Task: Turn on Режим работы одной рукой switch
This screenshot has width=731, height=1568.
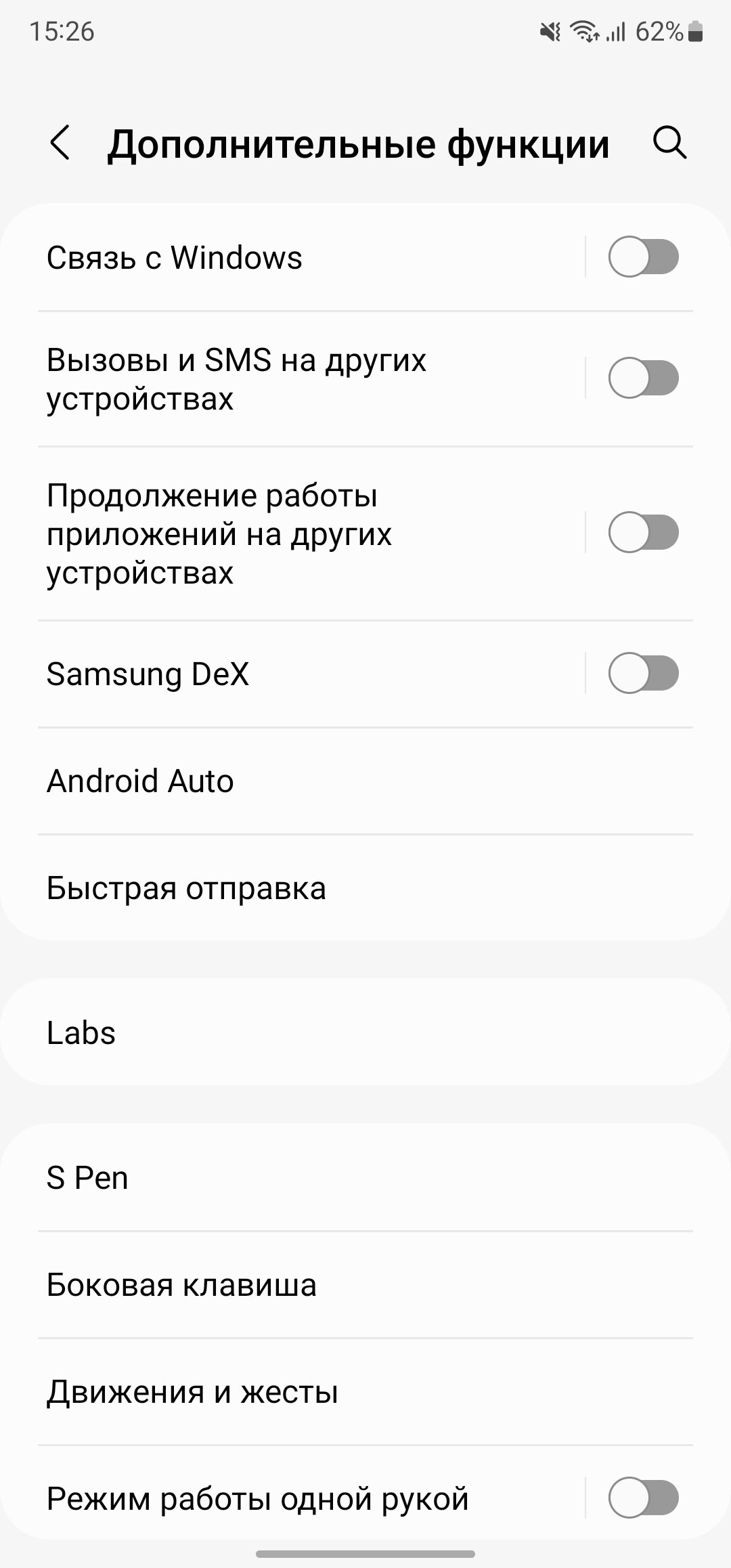Action: pyautogui.click(x=643, y=1498)
